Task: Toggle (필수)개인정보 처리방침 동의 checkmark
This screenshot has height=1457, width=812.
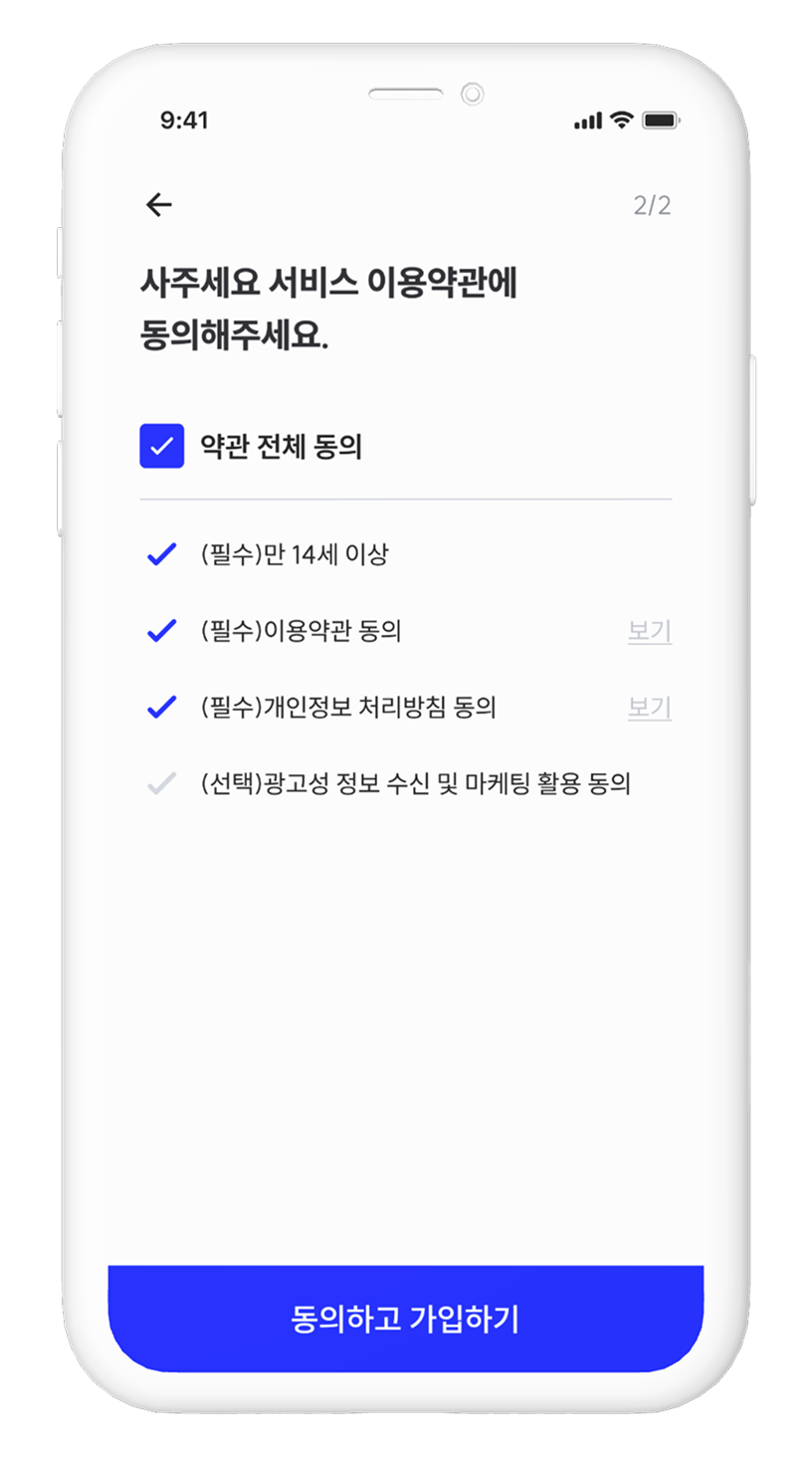Action: click(161, 708)
